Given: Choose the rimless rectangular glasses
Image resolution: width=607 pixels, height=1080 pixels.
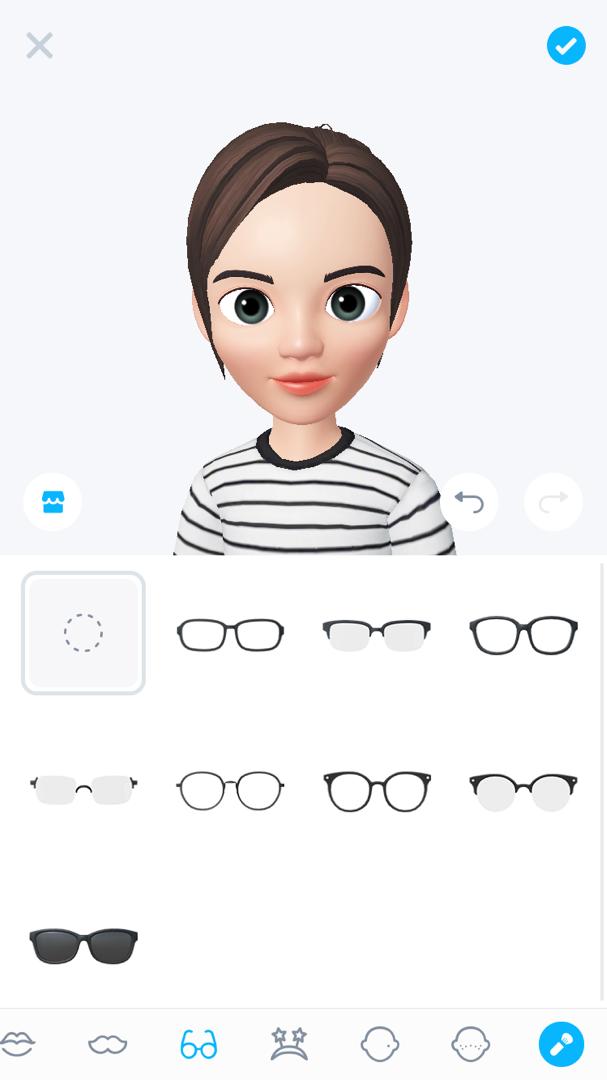Looking at the screenshot, I should (x=83, y=790).
